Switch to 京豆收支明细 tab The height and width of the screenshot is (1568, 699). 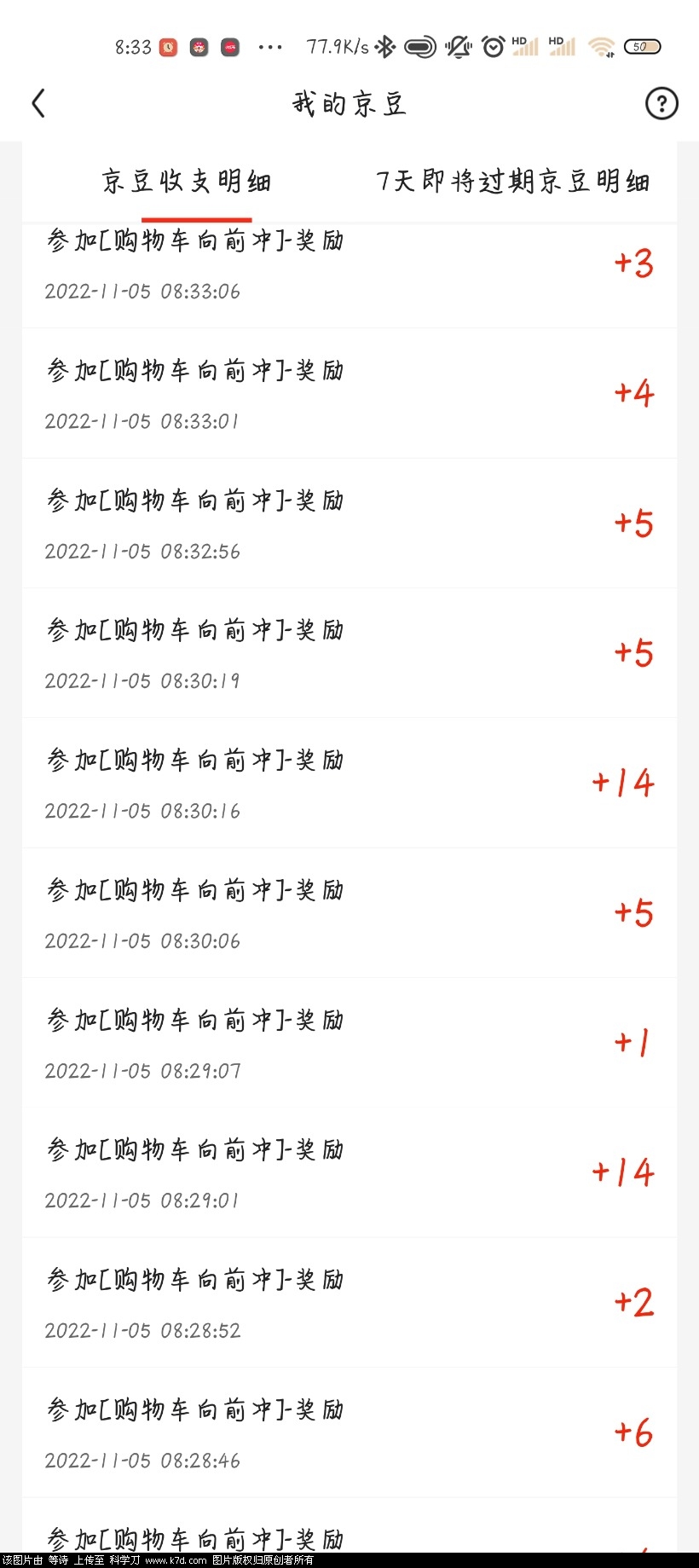(187, 181)
